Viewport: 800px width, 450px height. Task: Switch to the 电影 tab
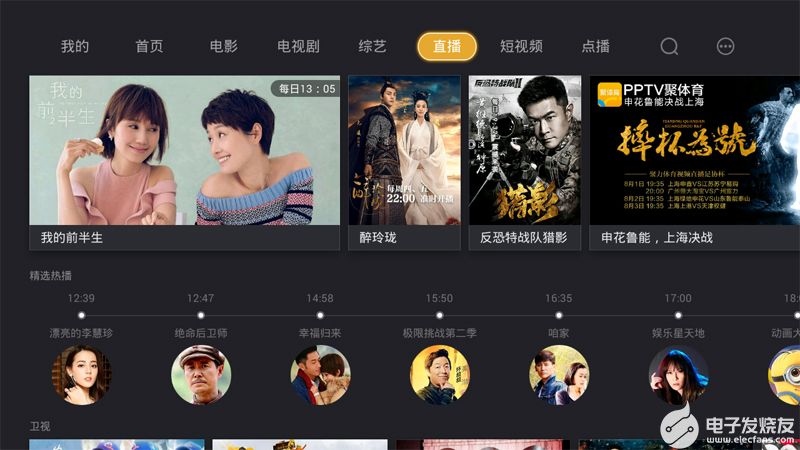click(223, 47)
